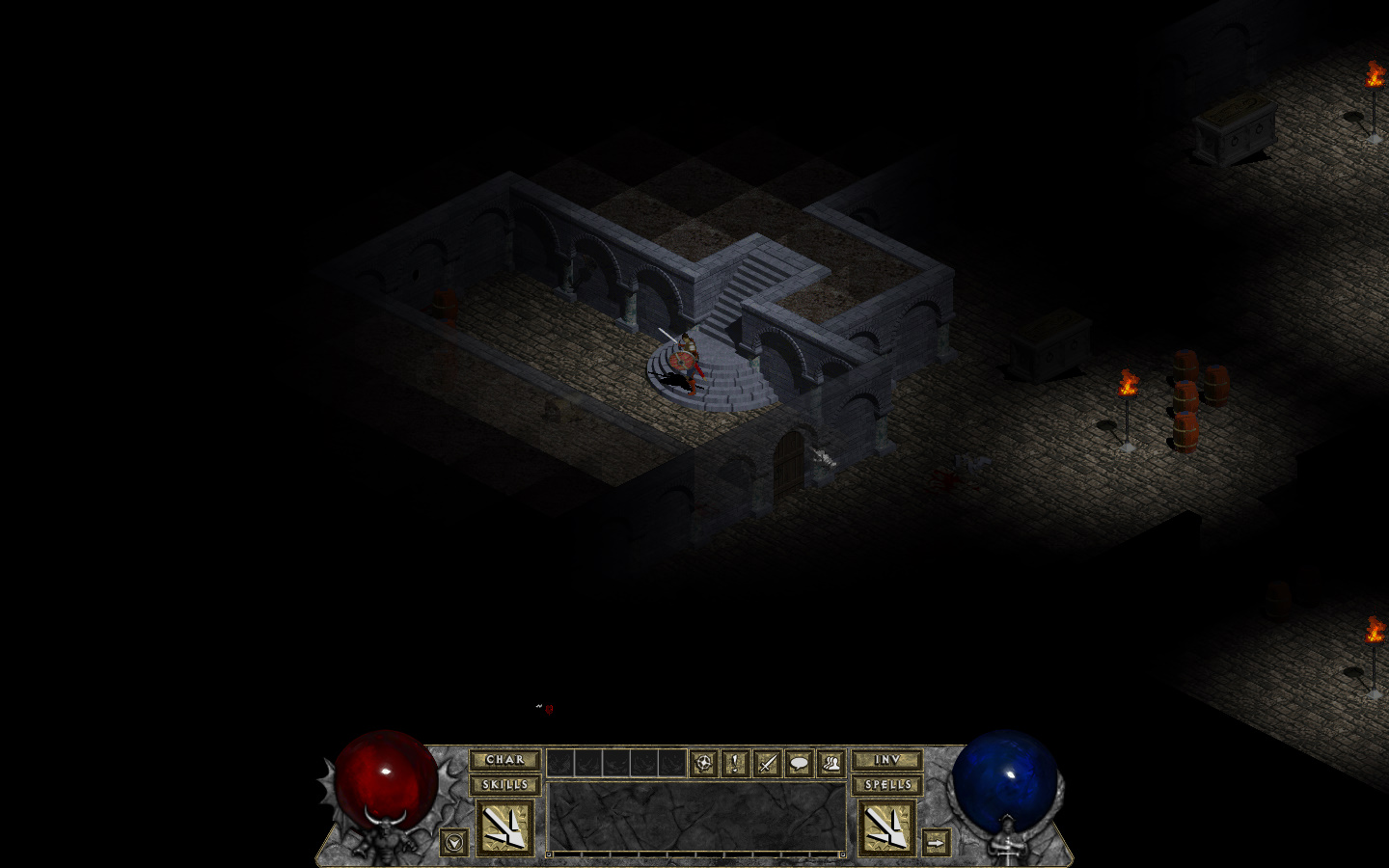Open the automap compass icon
Viewport: 1389px width, 868px height.
704,764
